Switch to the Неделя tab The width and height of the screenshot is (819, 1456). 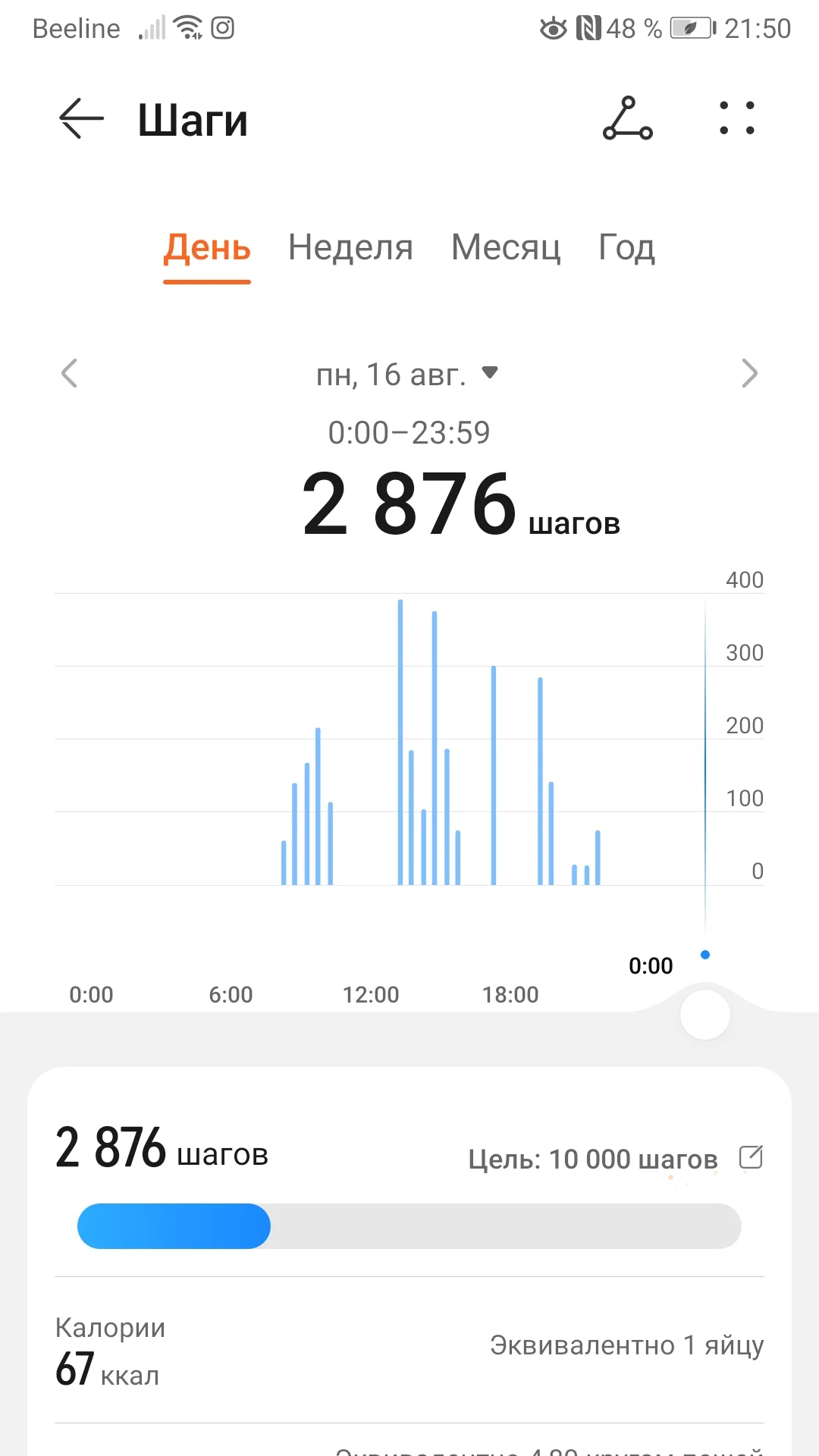tap(350, 247)
